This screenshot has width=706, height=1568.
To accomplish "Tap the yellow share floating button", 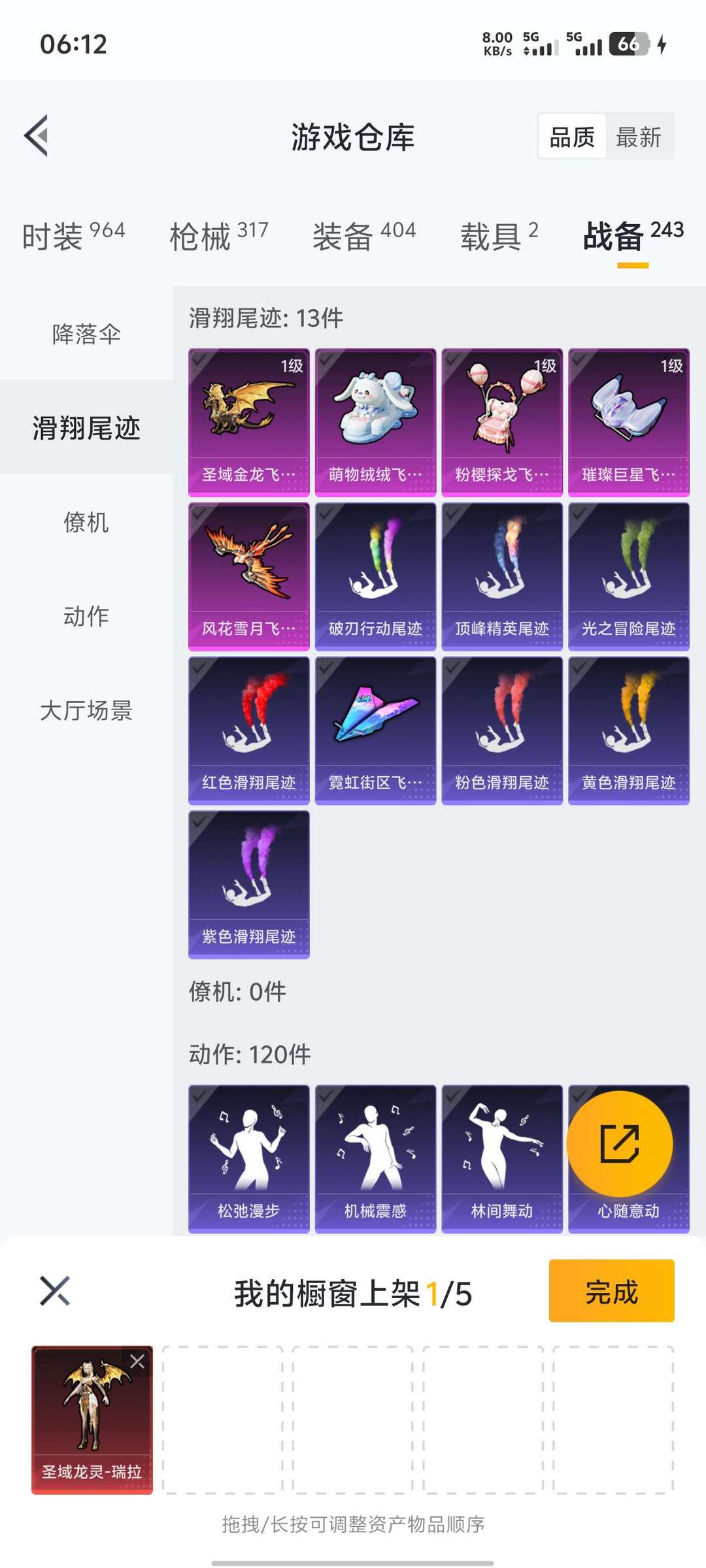I will (619, 1144).
